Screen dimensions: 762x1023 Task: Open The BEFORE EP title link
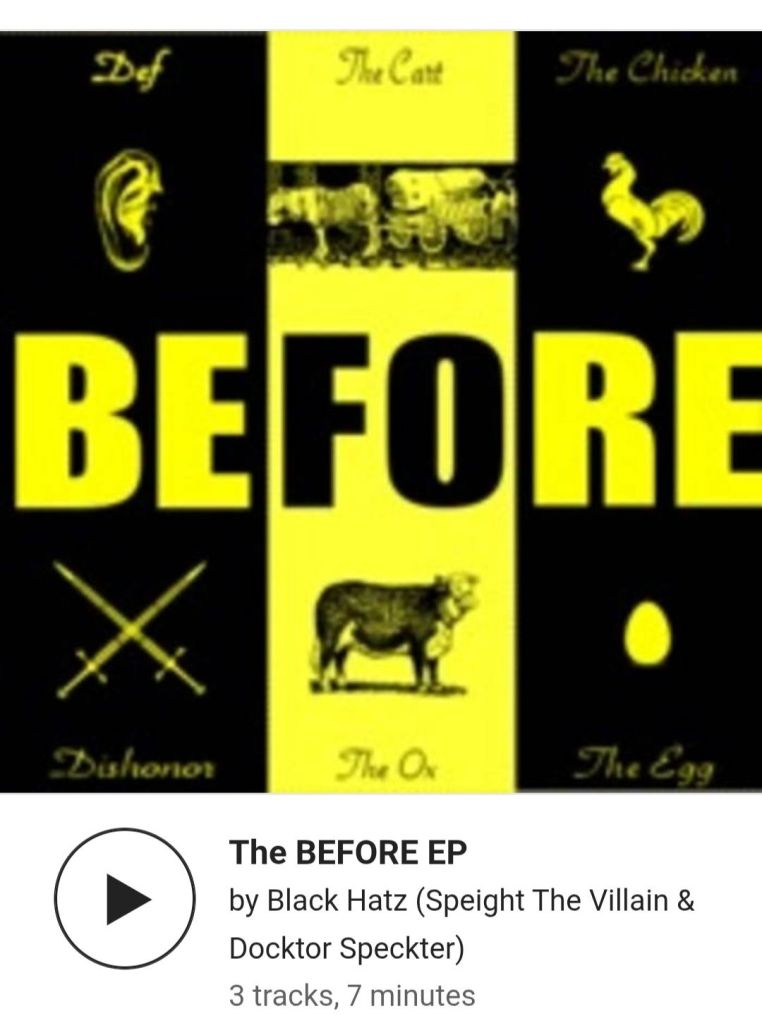point(348,853)
